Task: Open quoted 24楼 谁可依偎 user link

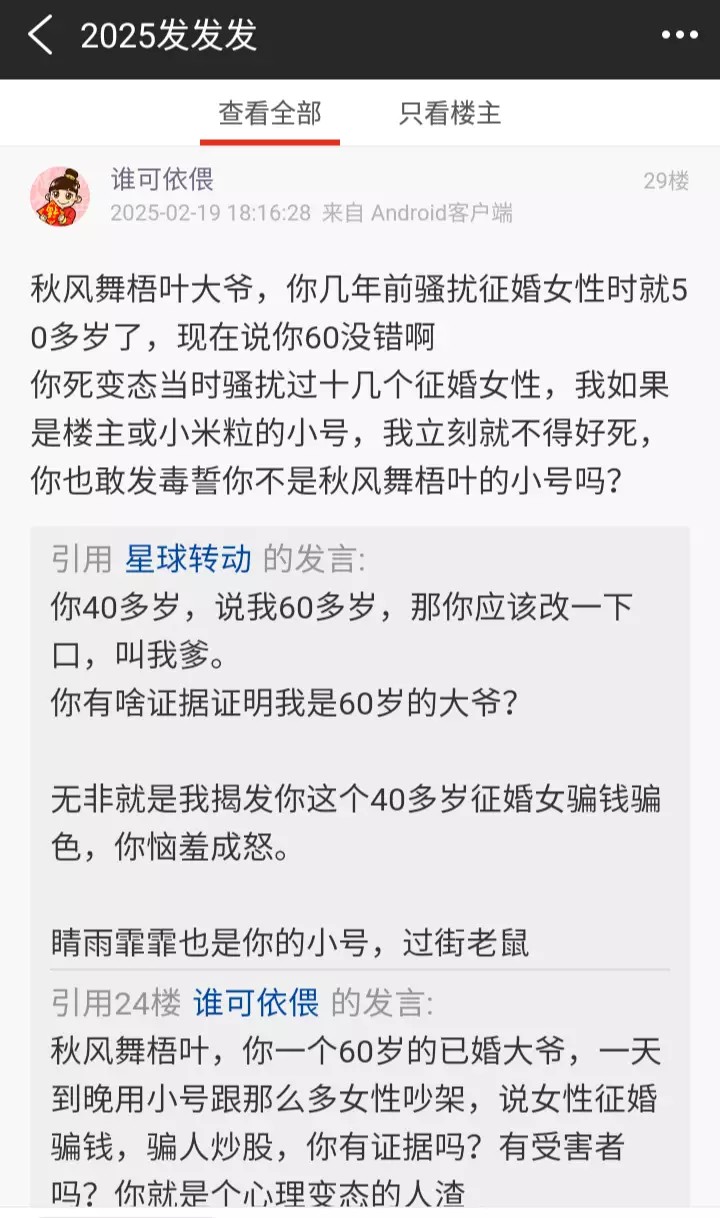Action: (255, 1003)
